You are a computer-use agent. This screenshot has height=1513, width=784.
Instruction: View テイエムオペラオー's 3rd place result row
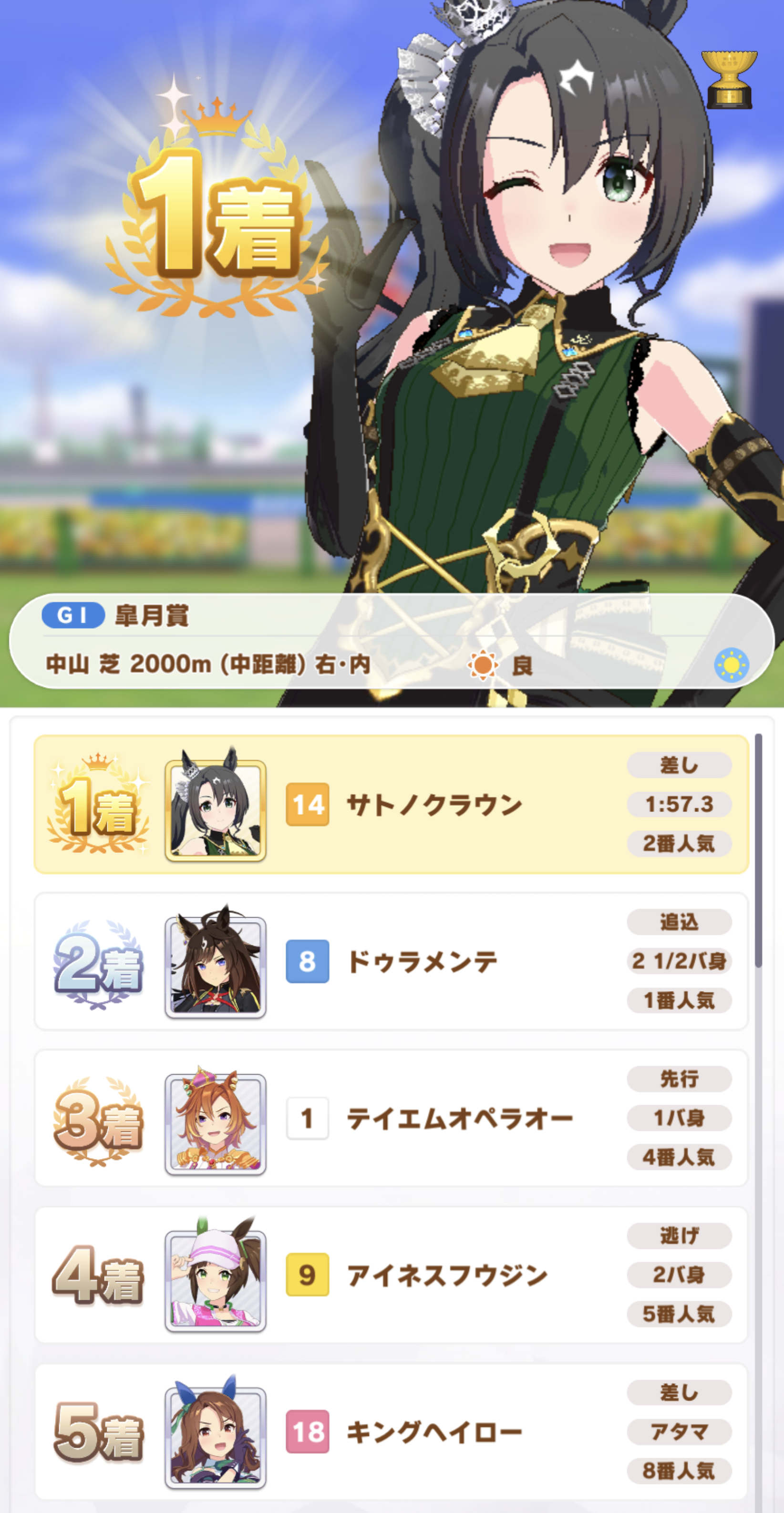tap(391, 1118)
